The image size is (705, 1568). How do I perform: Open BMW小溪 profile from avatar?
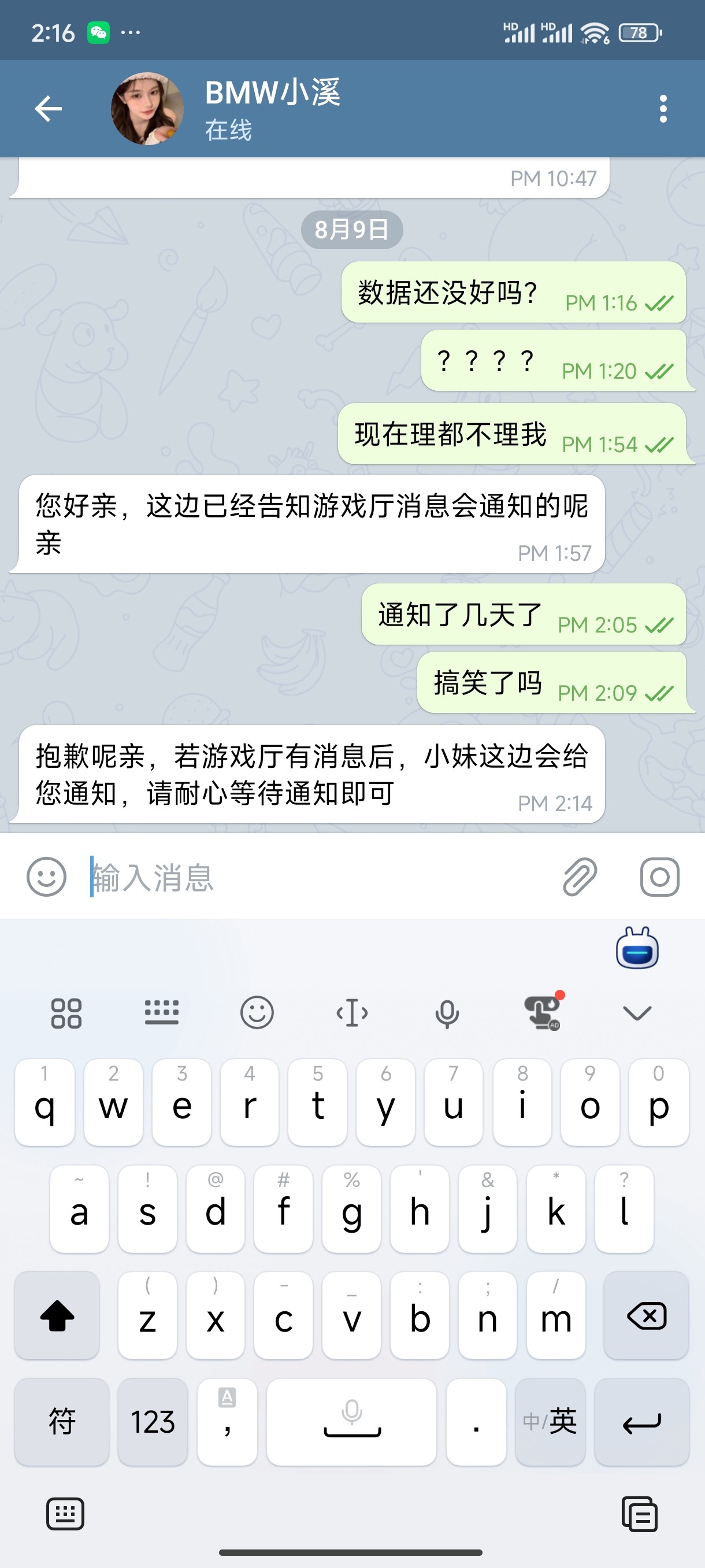(x=147, y=109)
